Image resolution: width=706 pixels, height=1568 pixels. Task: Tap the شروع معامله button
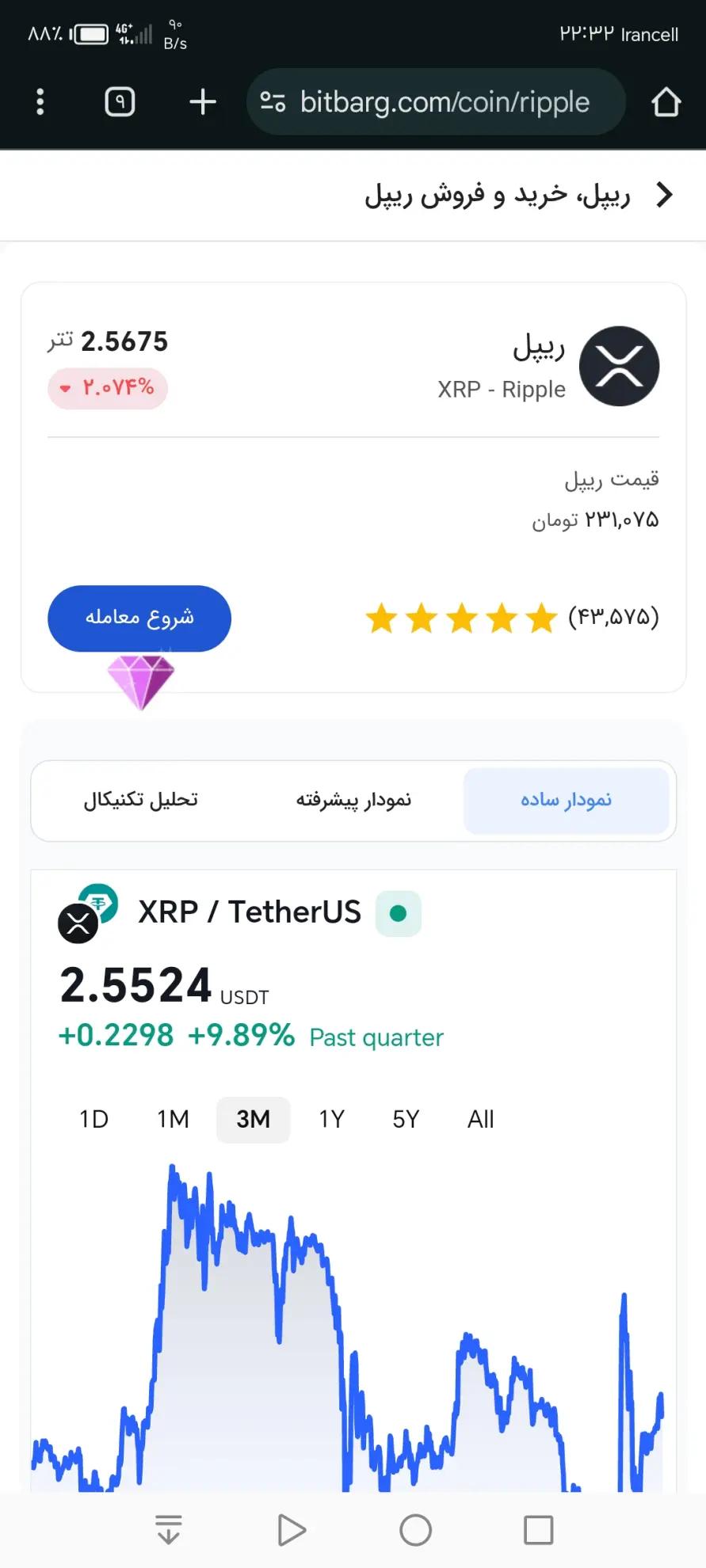pos(139,618)
